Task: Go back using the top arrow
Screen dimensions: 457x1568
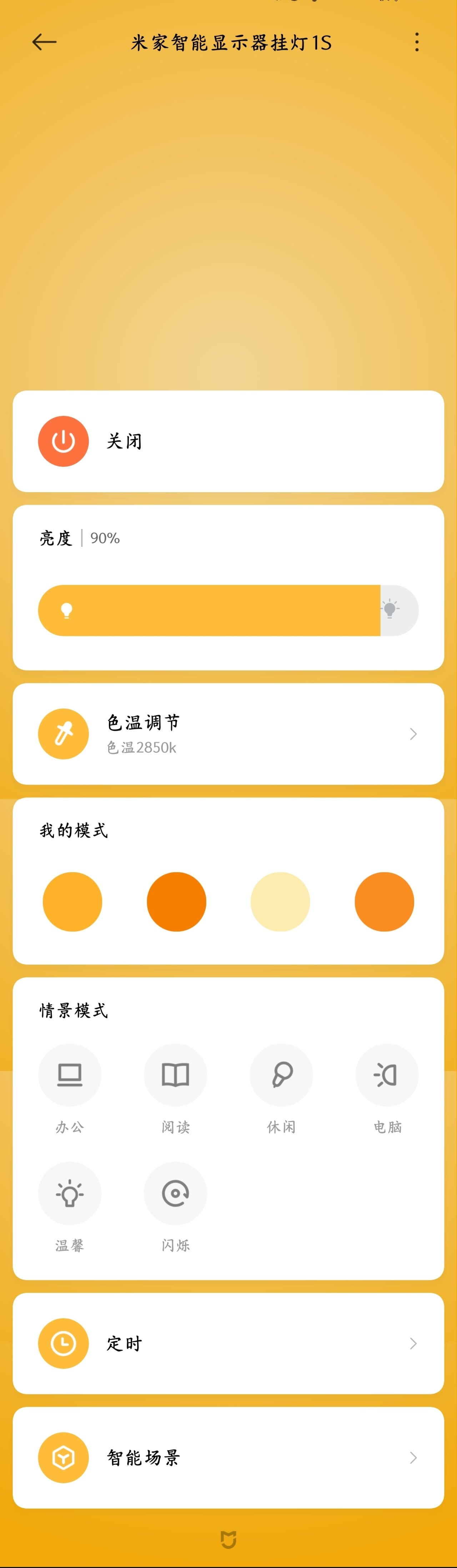Action: (44, 42)
